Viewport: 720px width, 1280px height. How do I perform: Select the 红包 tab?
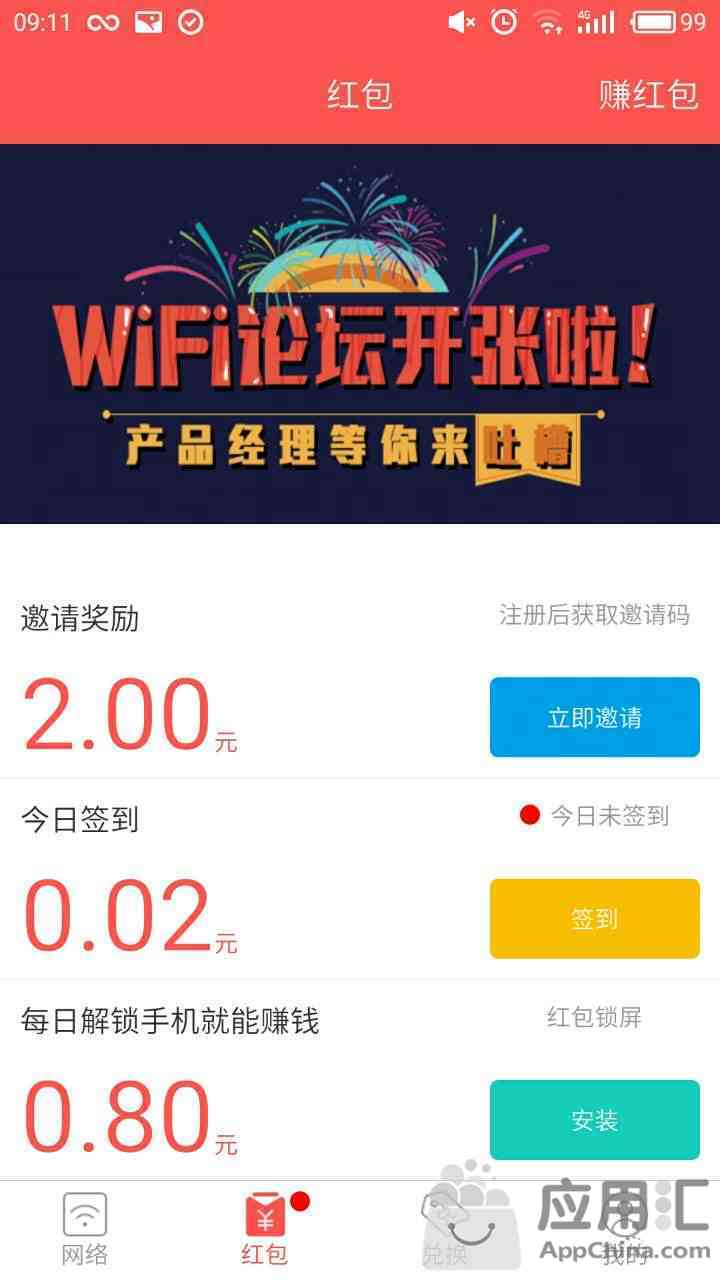click(x=265, y=1230)
